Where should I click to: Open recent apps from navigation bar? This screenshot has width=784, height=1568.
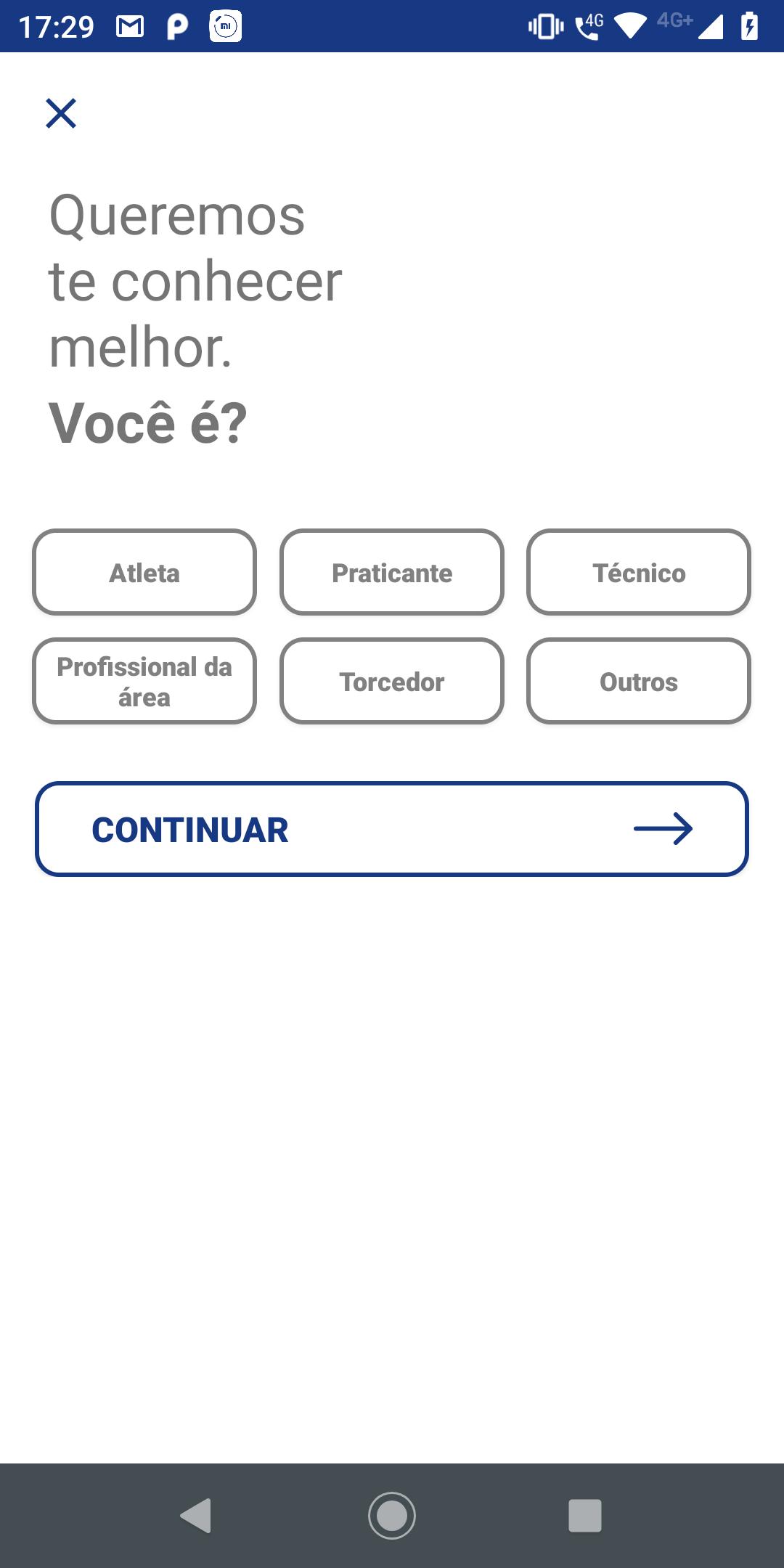point(585,1516)
